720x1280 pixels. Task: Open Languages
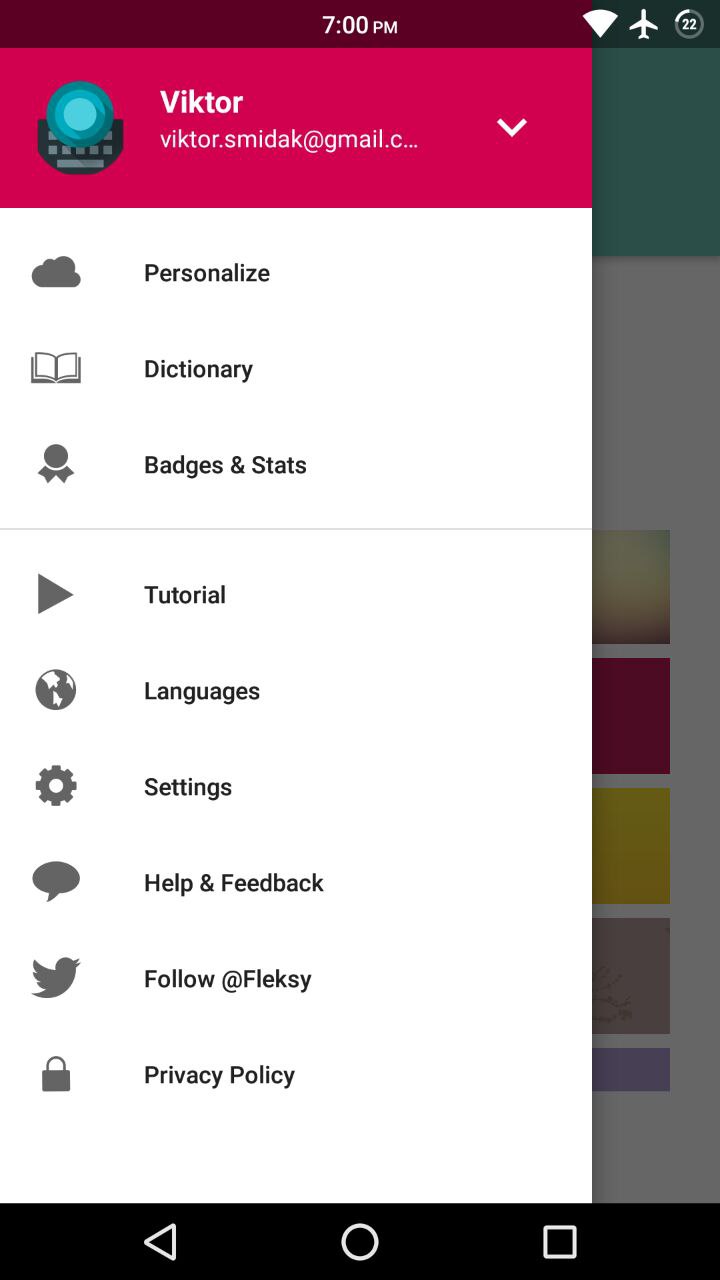(x=296, y=691)
